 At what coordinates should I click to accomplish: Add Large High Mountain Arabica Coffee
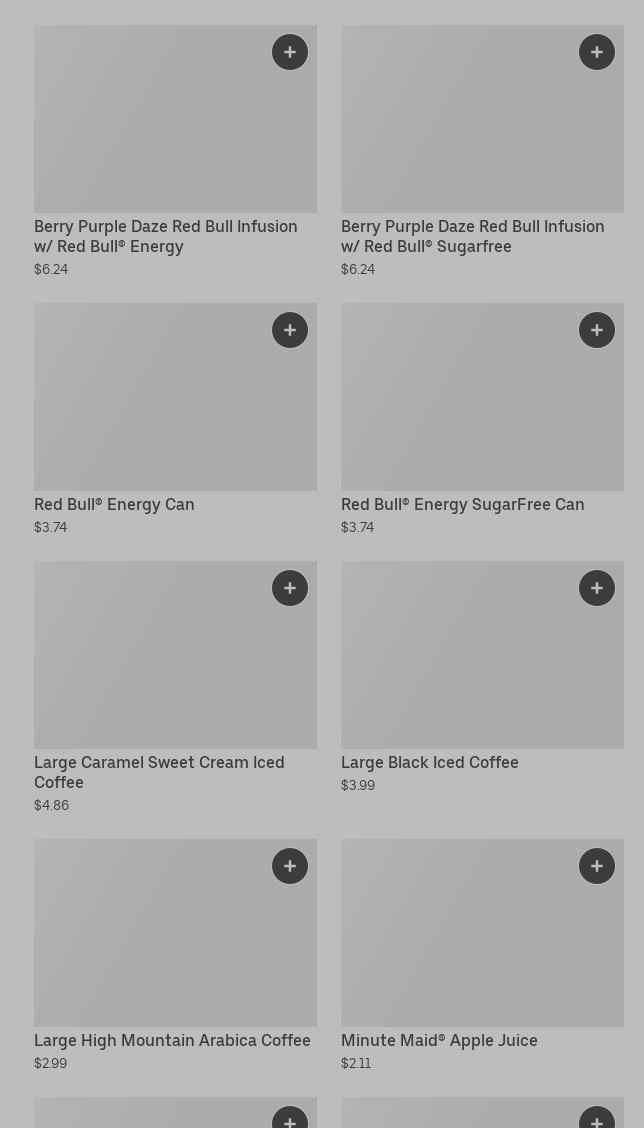point(290,866)
